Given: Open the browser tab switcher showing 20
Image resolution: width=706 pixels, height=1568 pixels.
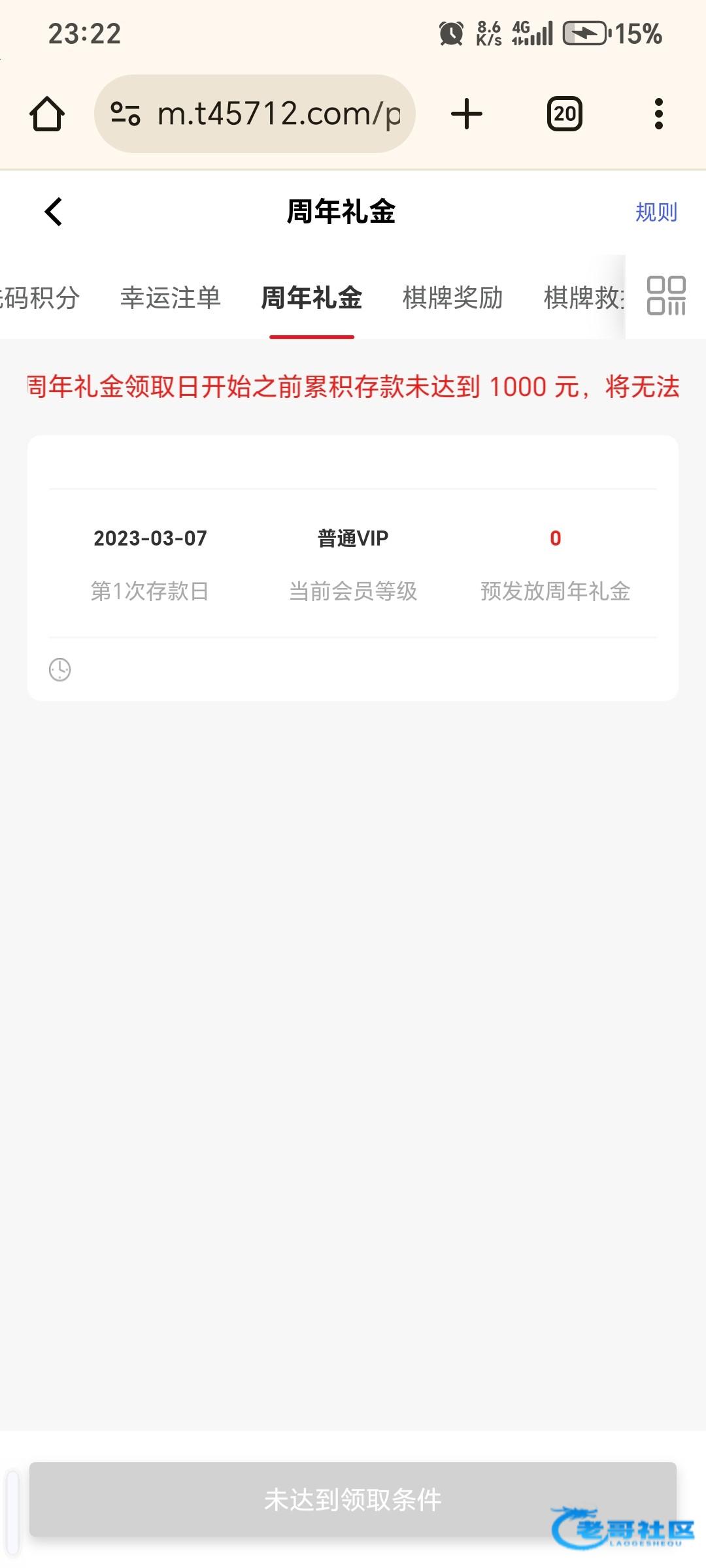Looking at the screenshot, I should pos(565,114).
